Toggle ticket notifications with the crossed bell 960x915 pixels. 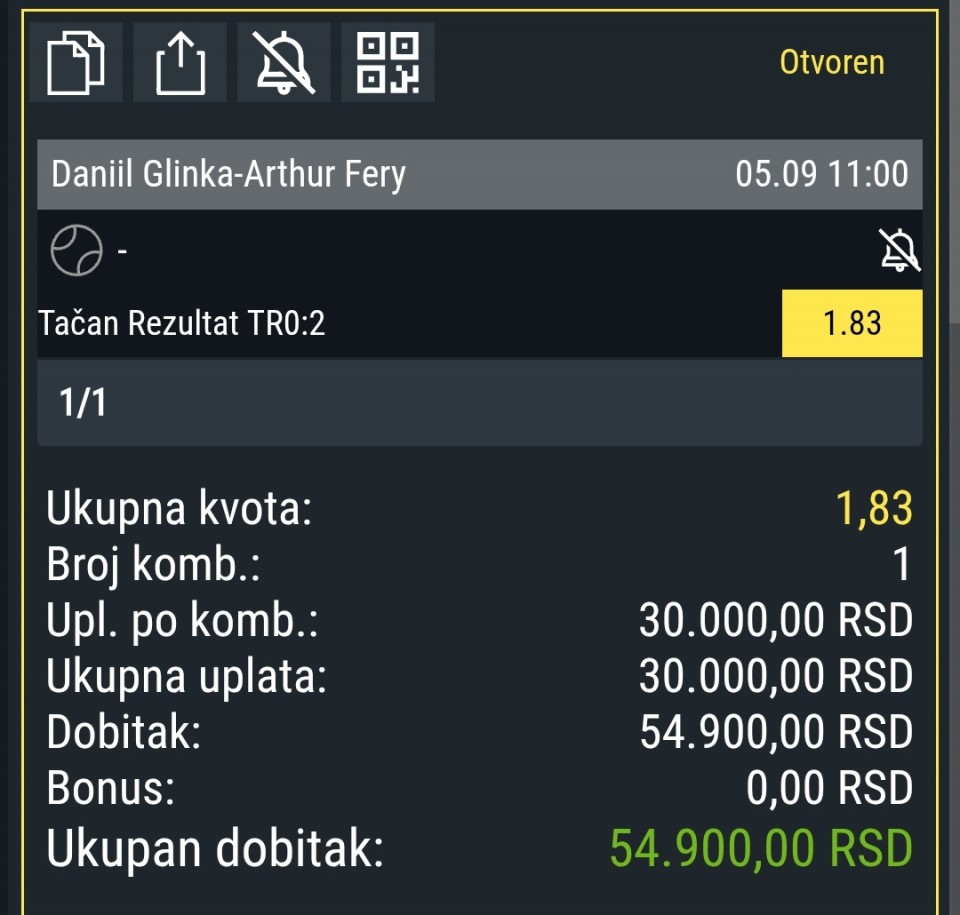point(284,63)
